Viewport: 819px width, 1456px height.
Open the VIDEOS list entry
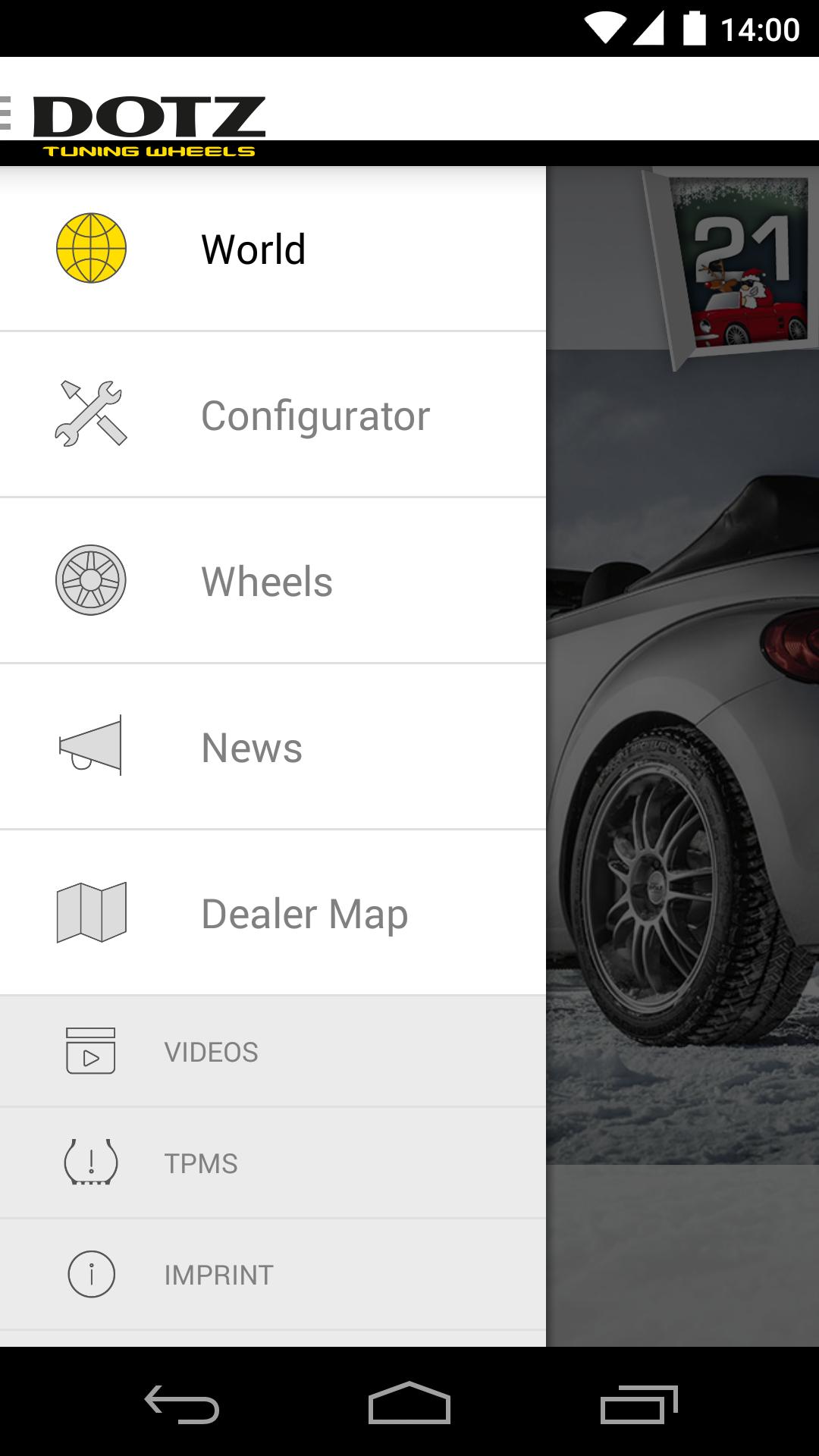[210, 1052]
